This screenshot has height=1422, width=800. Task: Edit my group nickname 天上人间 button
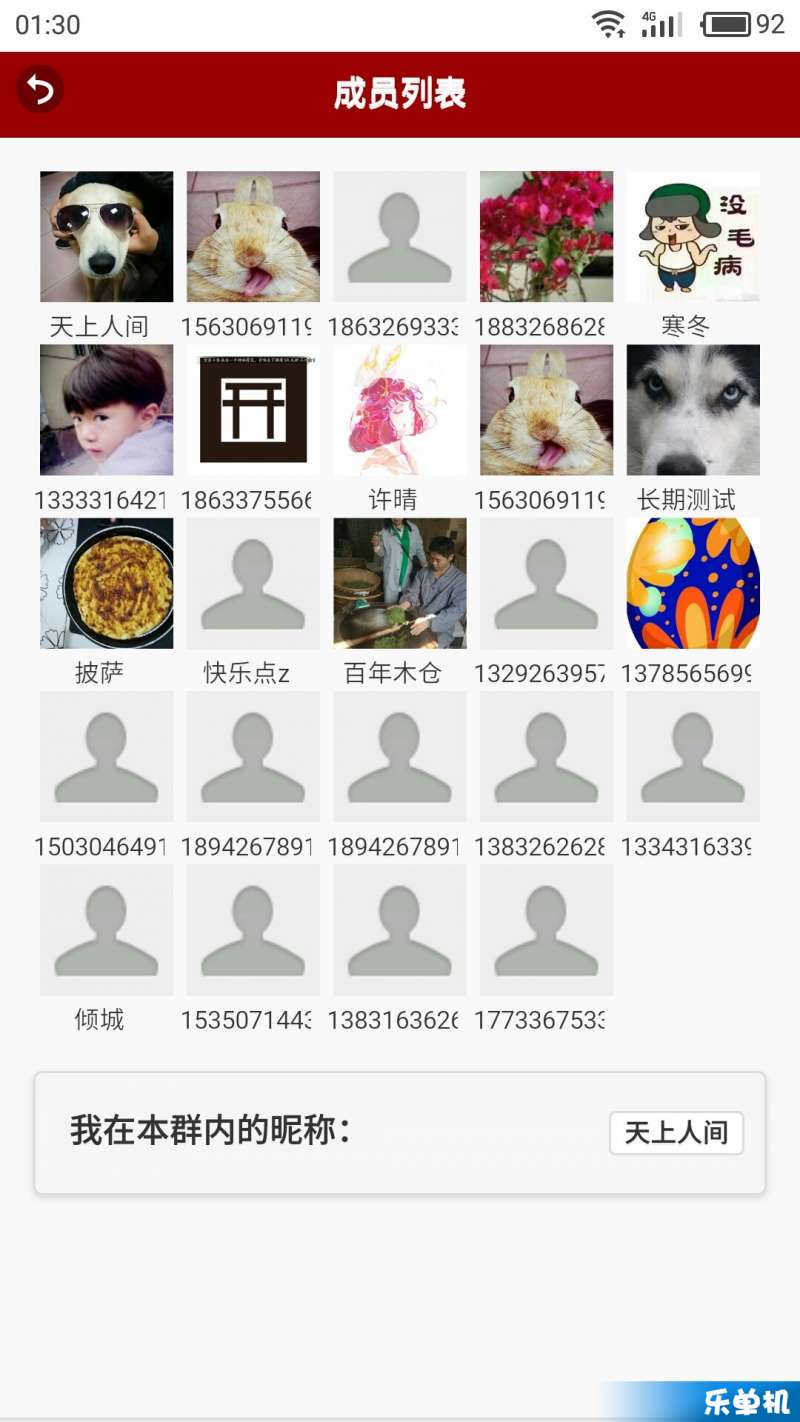pyautogui.click(x=676, y=1133)
